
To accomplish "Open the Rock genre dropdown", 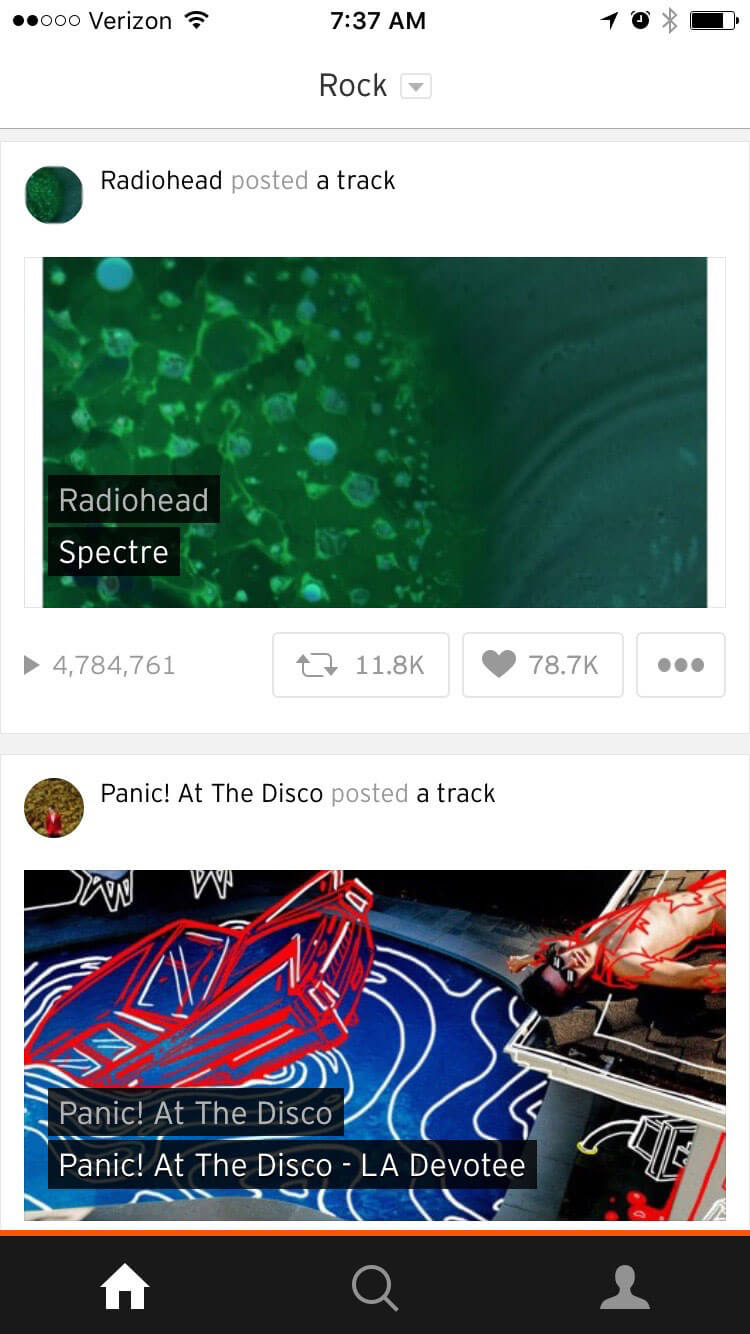I will pyautogui.click(x=414, y=87).
